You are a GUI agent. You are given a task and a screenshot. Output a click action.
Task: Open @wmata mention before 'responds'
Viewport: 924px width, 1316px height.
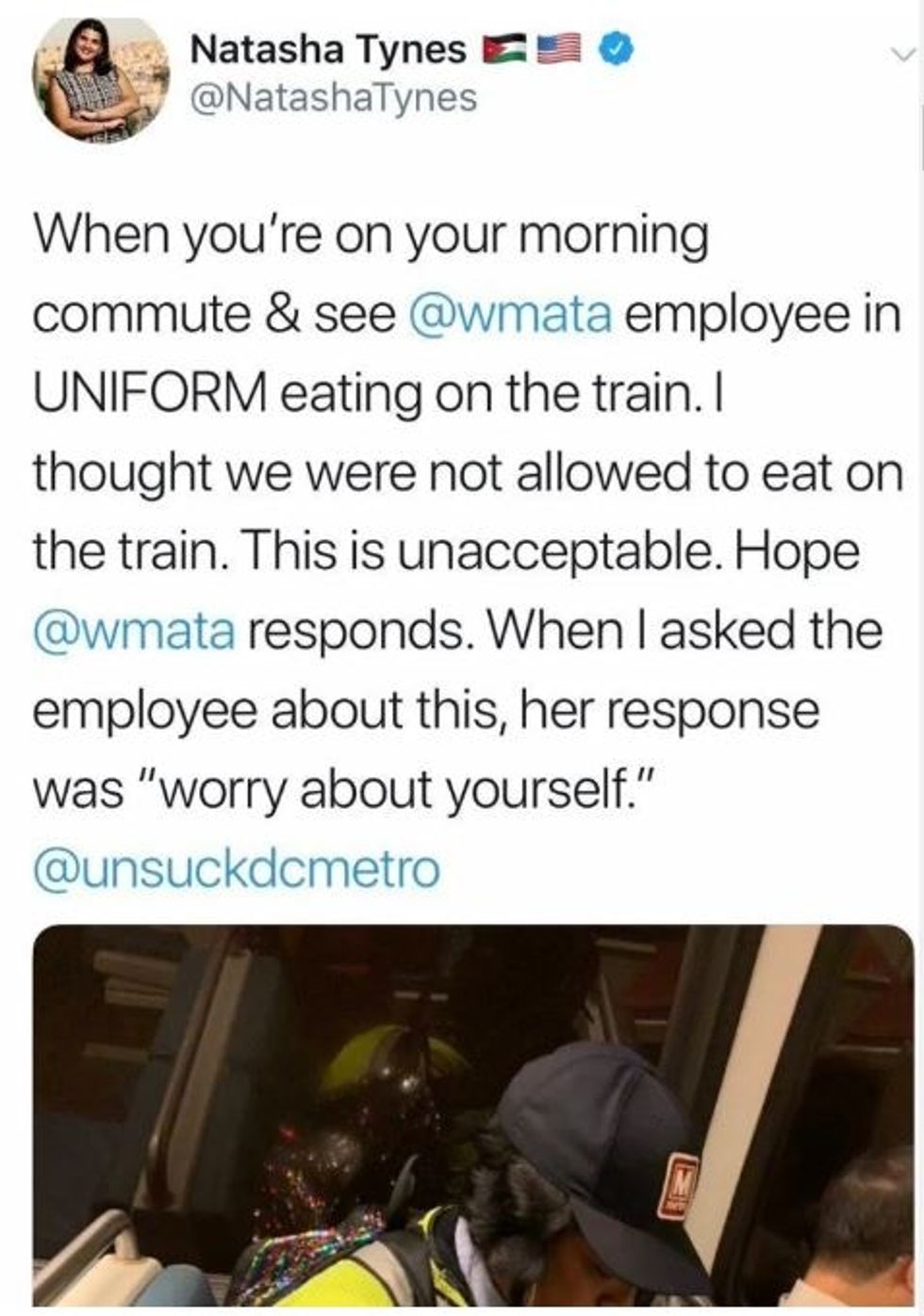[x=133, y=631]
